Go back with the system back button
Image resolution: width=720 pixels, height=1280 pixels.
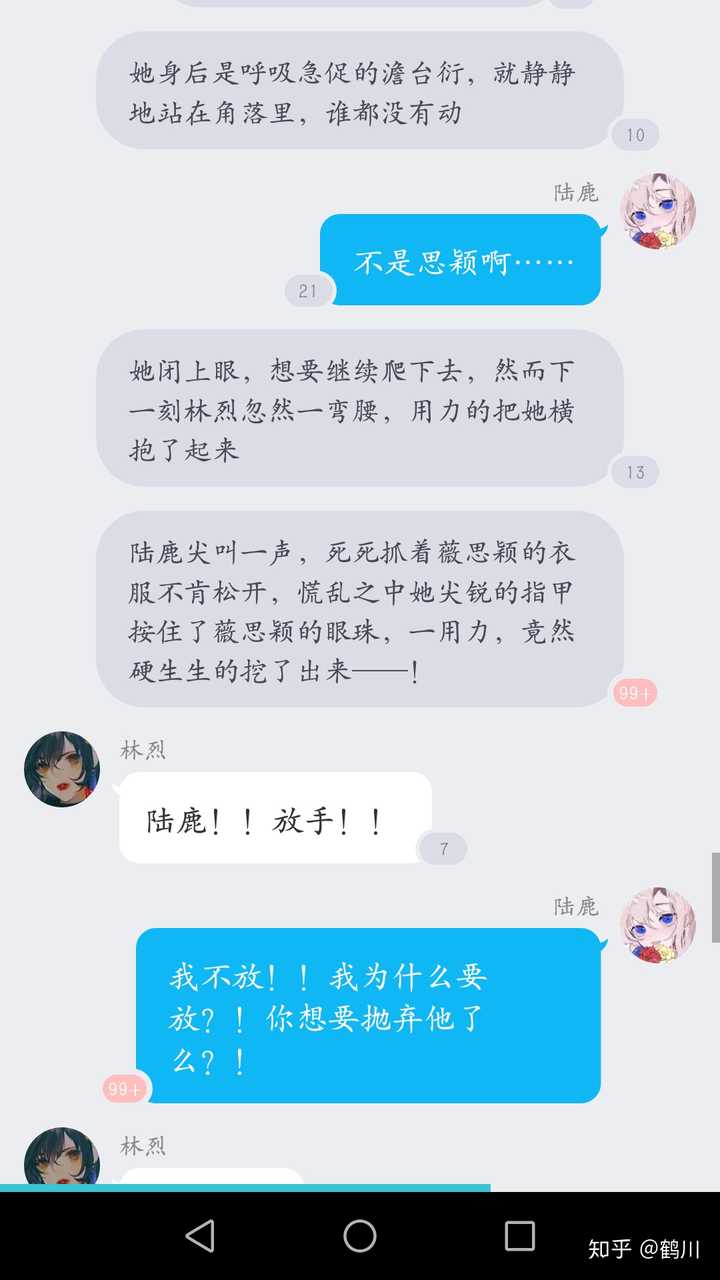tap(200, 1236)
